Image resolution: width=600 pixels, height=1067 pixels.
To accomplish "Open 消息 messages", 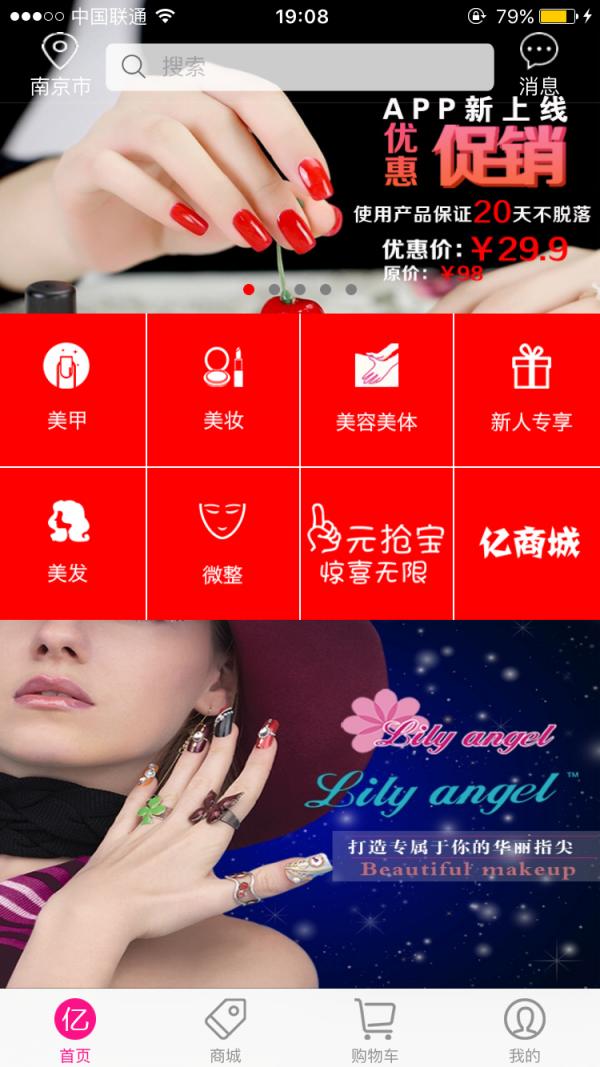I will tap(538, 65).
